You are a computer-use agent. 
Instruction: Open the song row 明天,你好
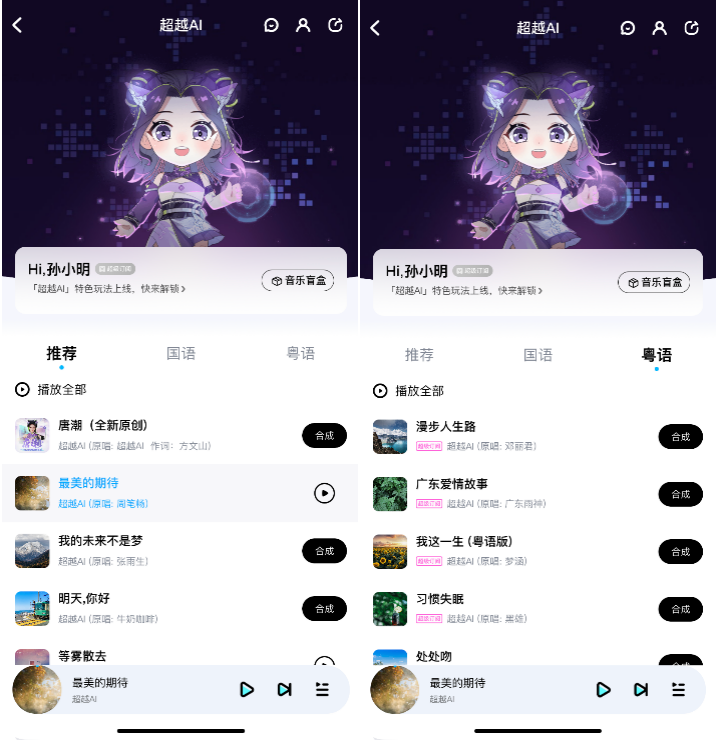coord(150,607)
